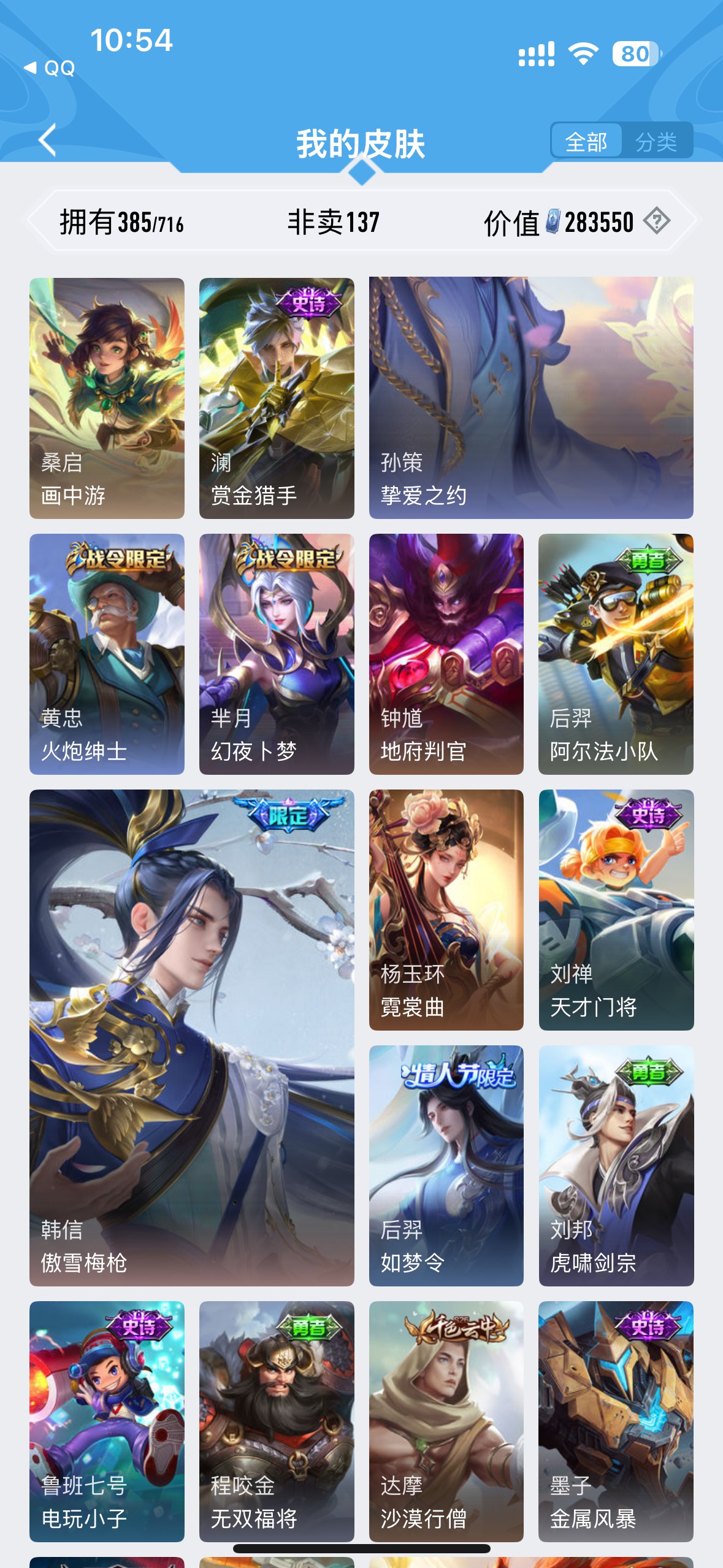View the 墨子 金属风暴 skin
This screenshot has height=1568, width=723.
tap(616, 1421)
